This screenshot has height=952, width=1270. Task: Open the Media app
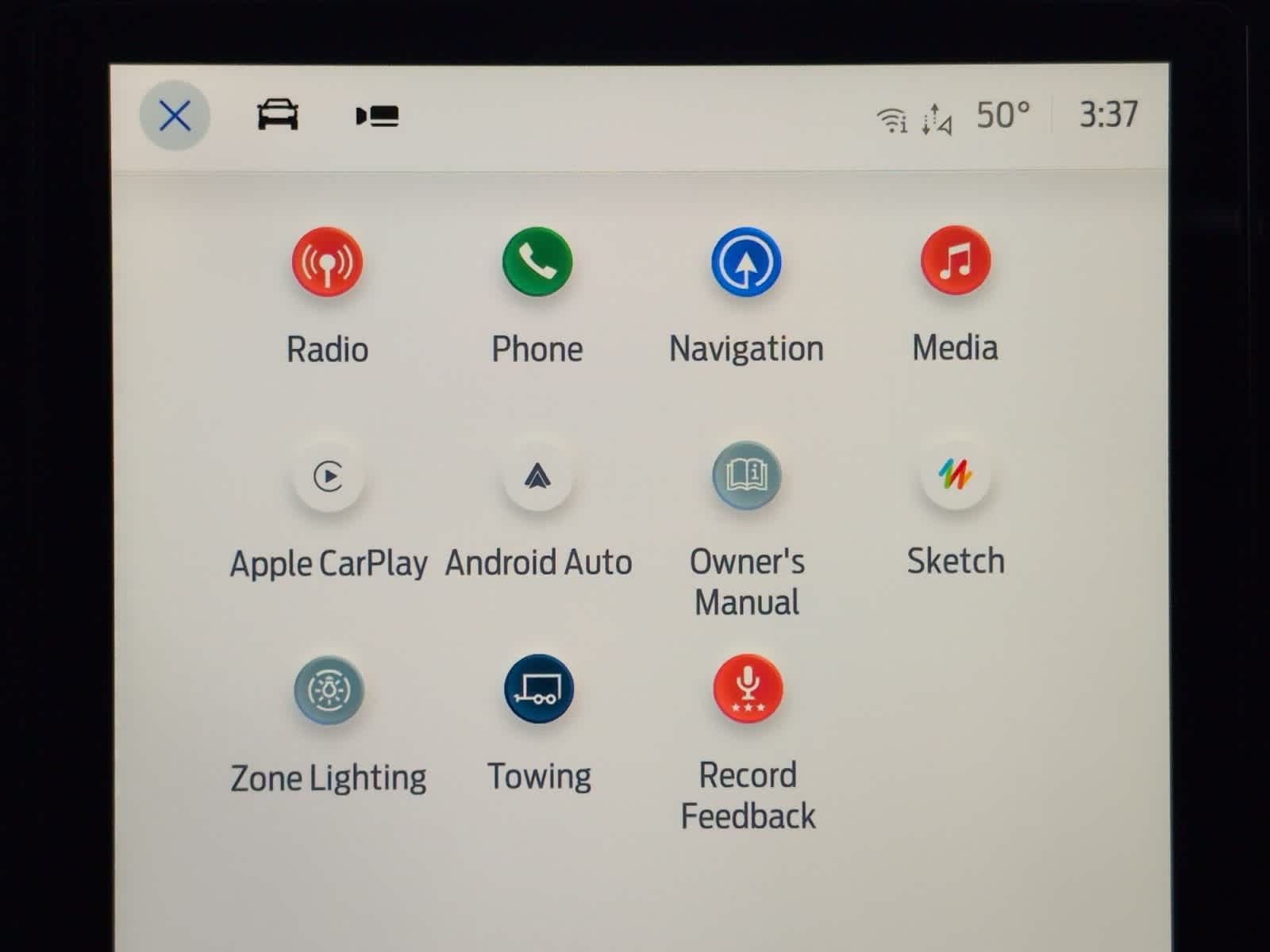coord(956,261)
